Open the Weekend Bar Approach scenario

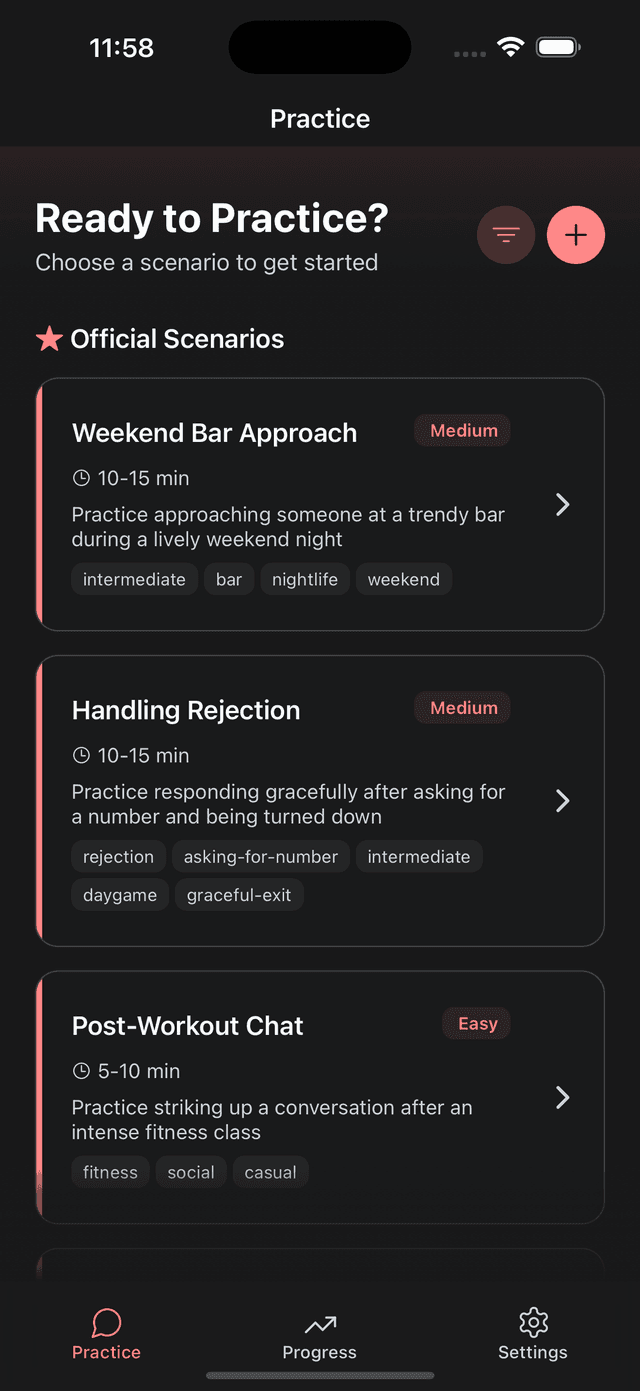pyautogui.click(x=320, y=504)
